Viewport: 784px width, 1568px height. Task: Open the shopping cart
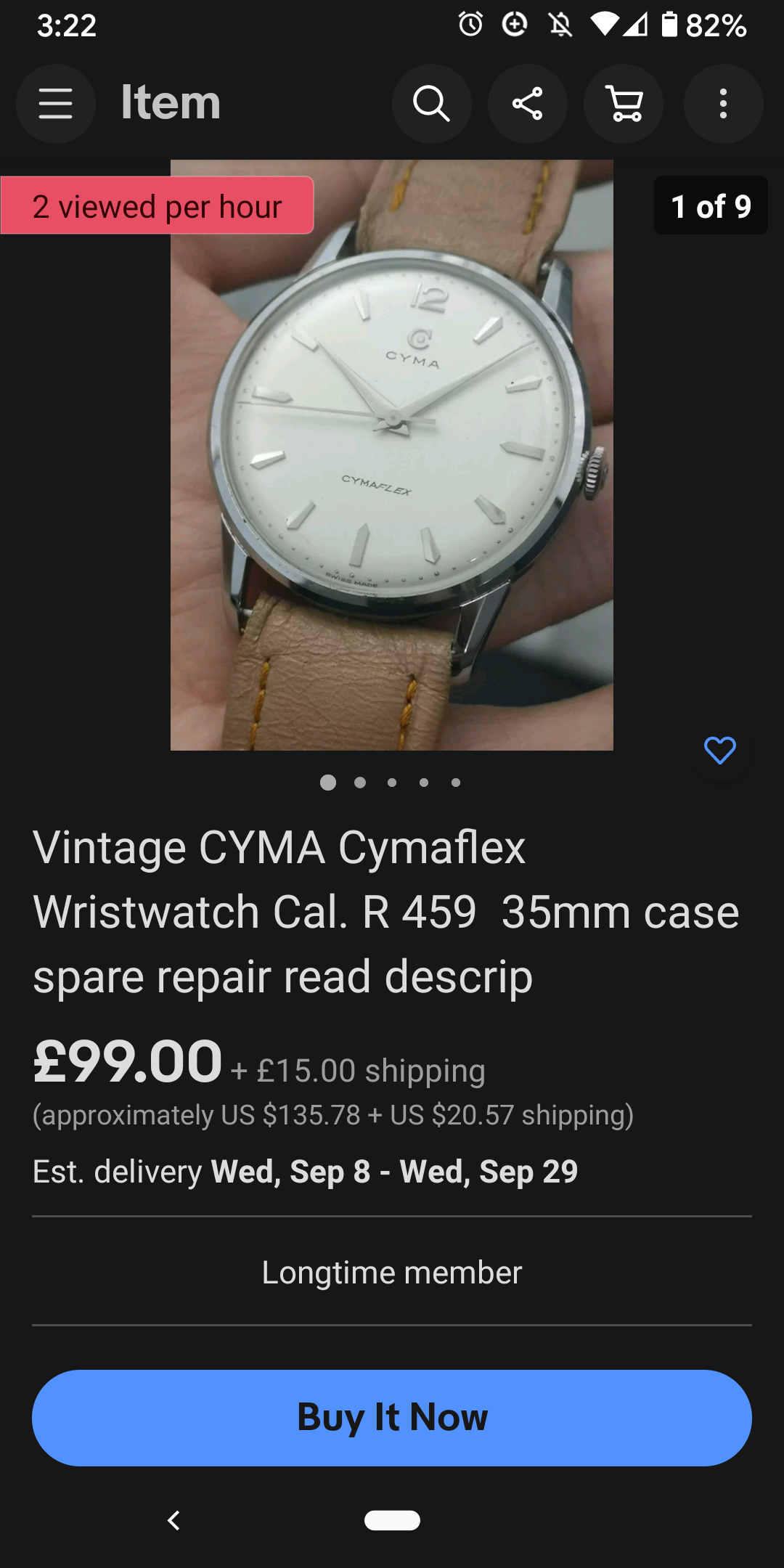tap(624, 104)
